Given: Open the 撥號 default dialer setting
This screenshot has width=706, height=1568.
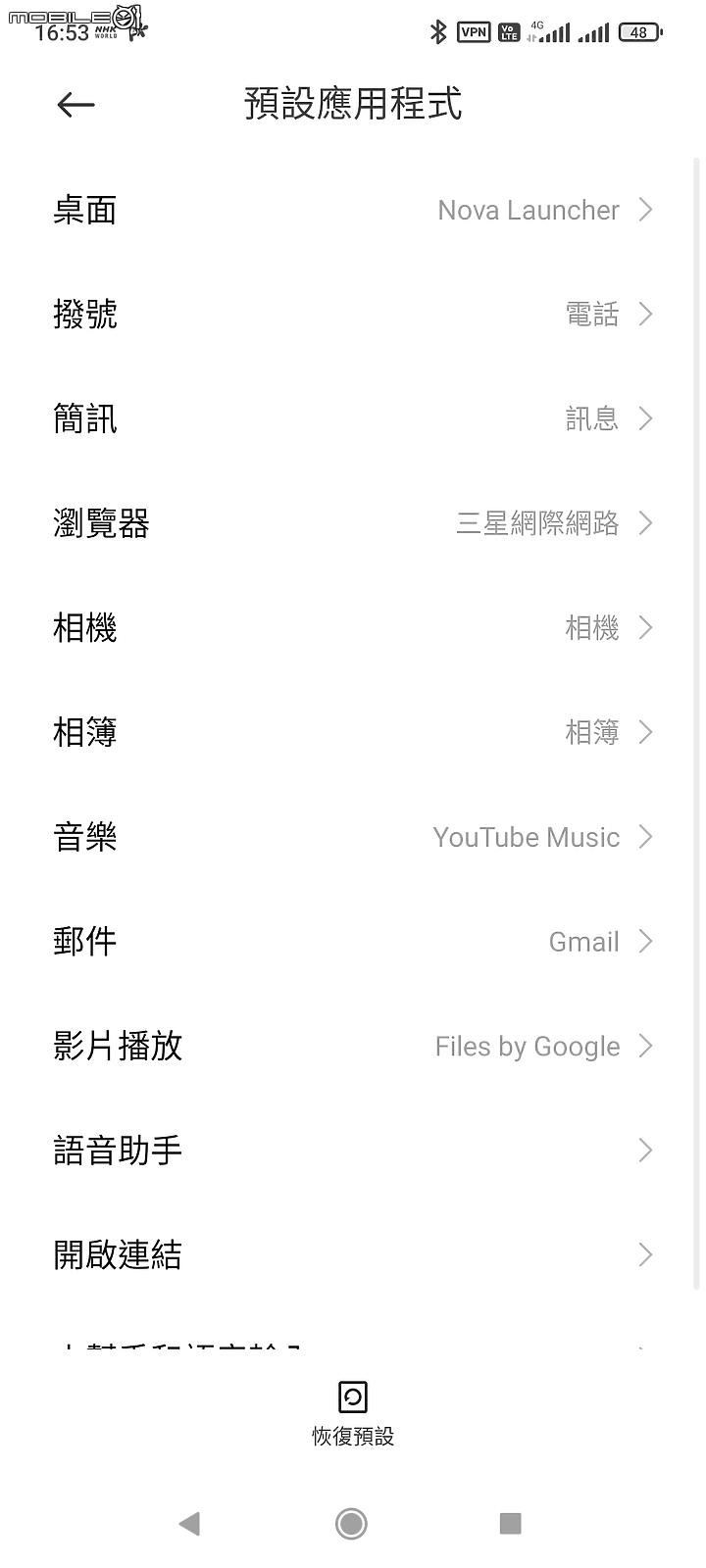Looking at the screenshot, I should click(x=353, y=315).
